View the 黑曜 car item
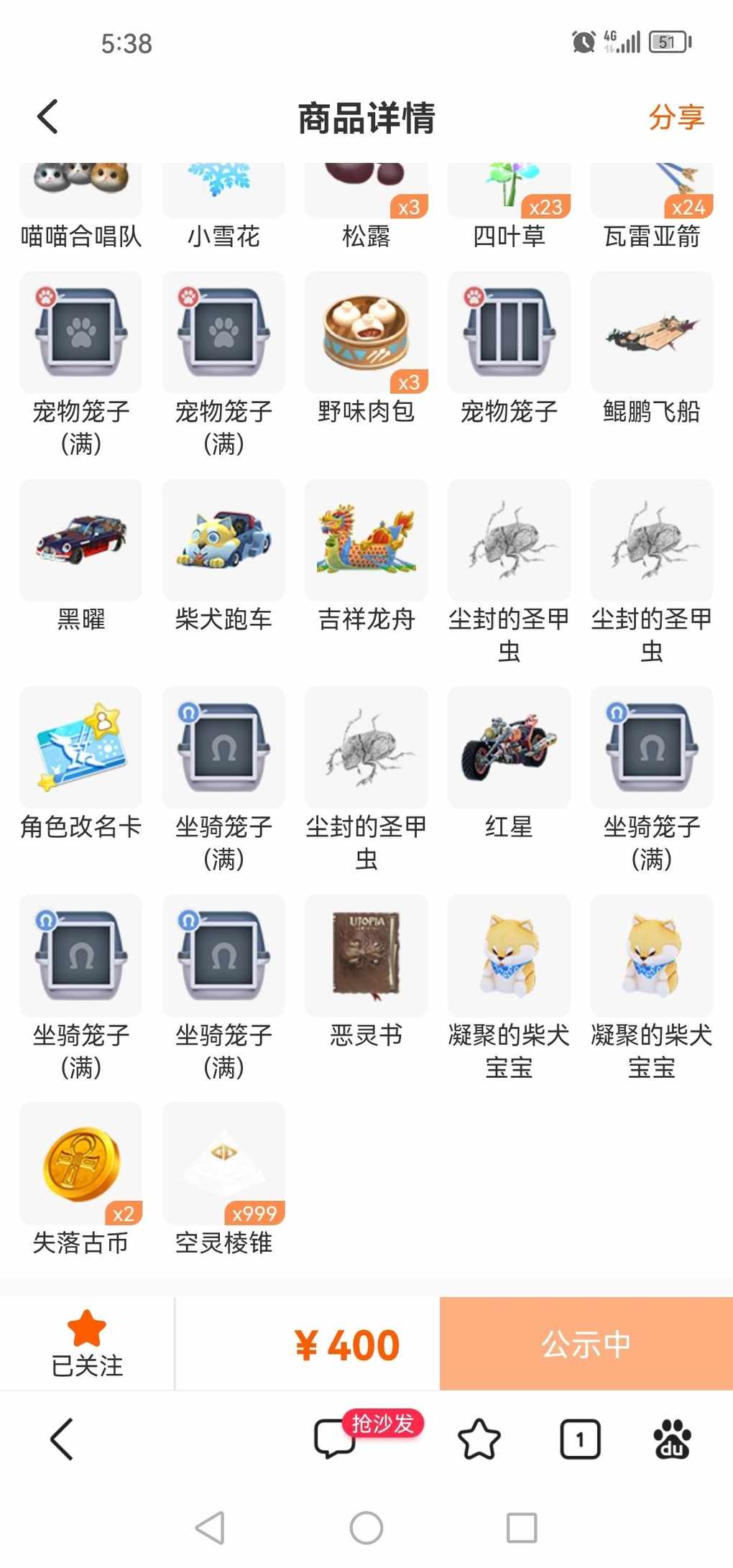The width and height of the screenshot is (733, 1568). [80, 555]
